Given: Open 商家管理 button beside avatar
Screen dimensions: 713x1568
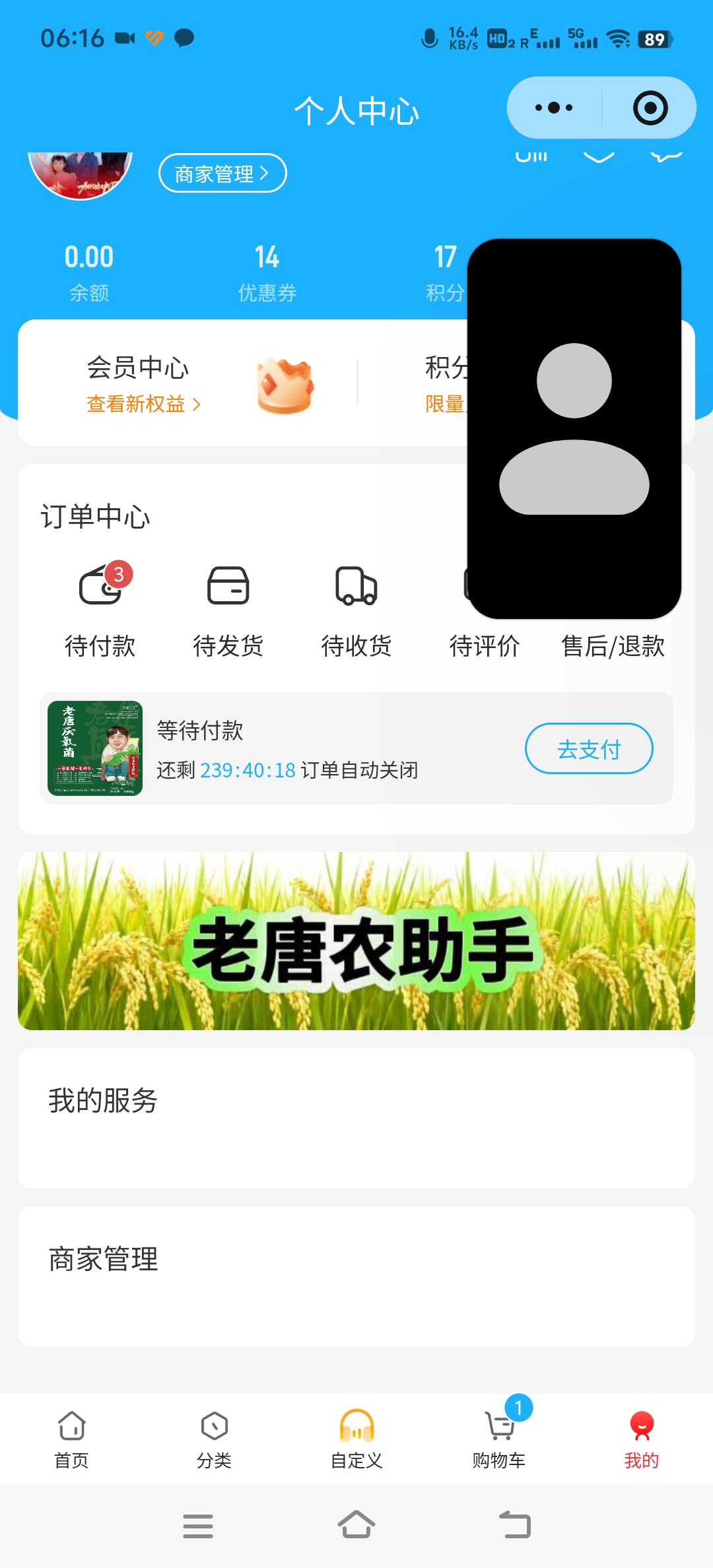Looking at the screenshot, I should click(222, 174).
